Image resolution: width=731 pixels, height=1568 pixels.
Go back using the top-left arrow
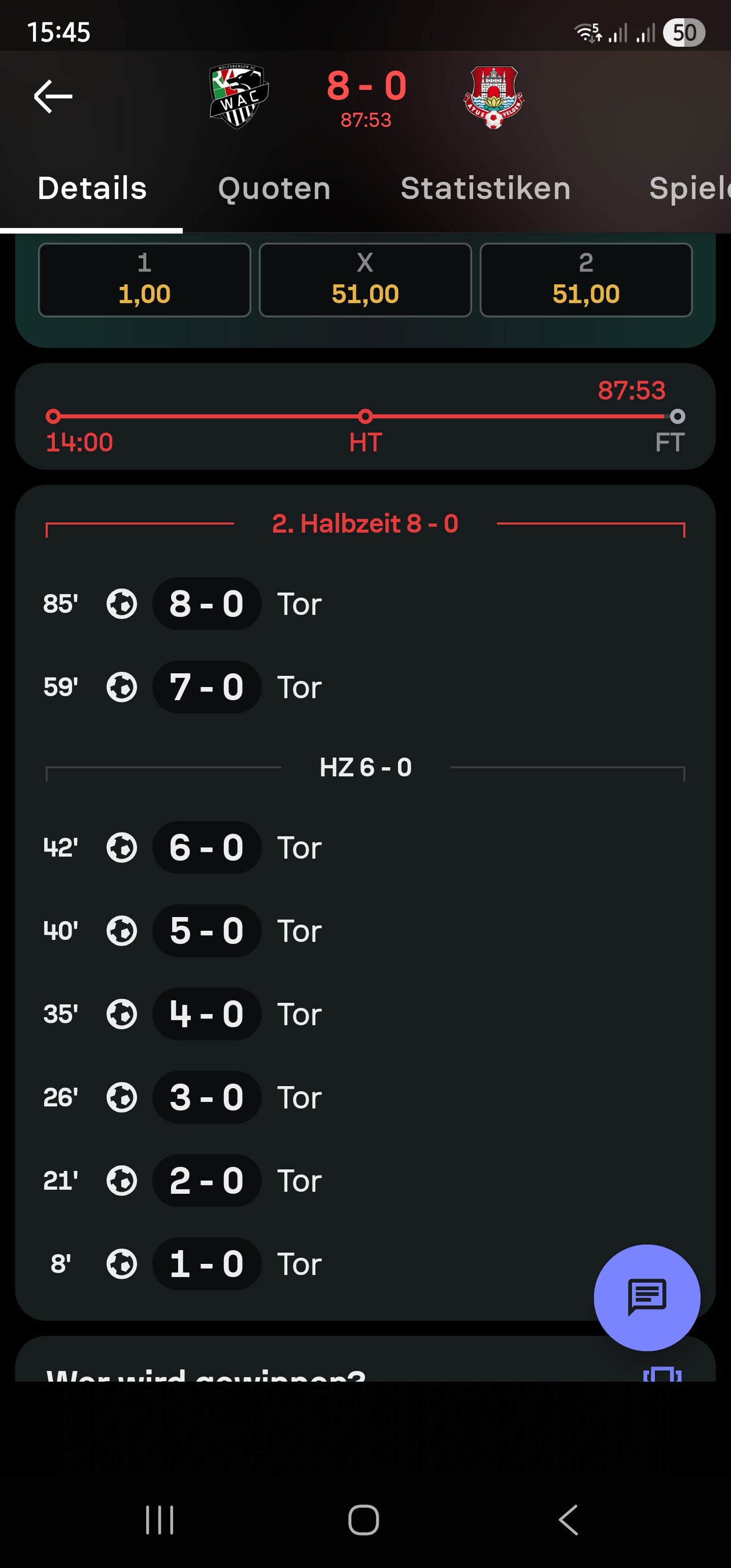pos(53,97)
